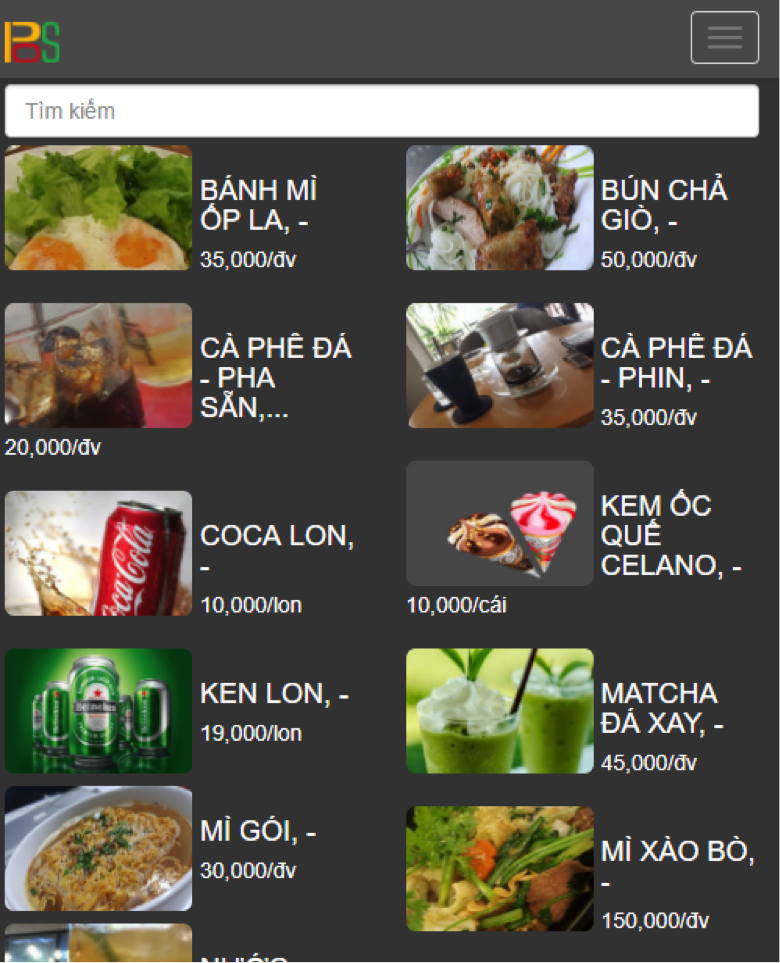
Task: Tap the Matcha Đá Xay drink
Action: [x=499, y=711]
